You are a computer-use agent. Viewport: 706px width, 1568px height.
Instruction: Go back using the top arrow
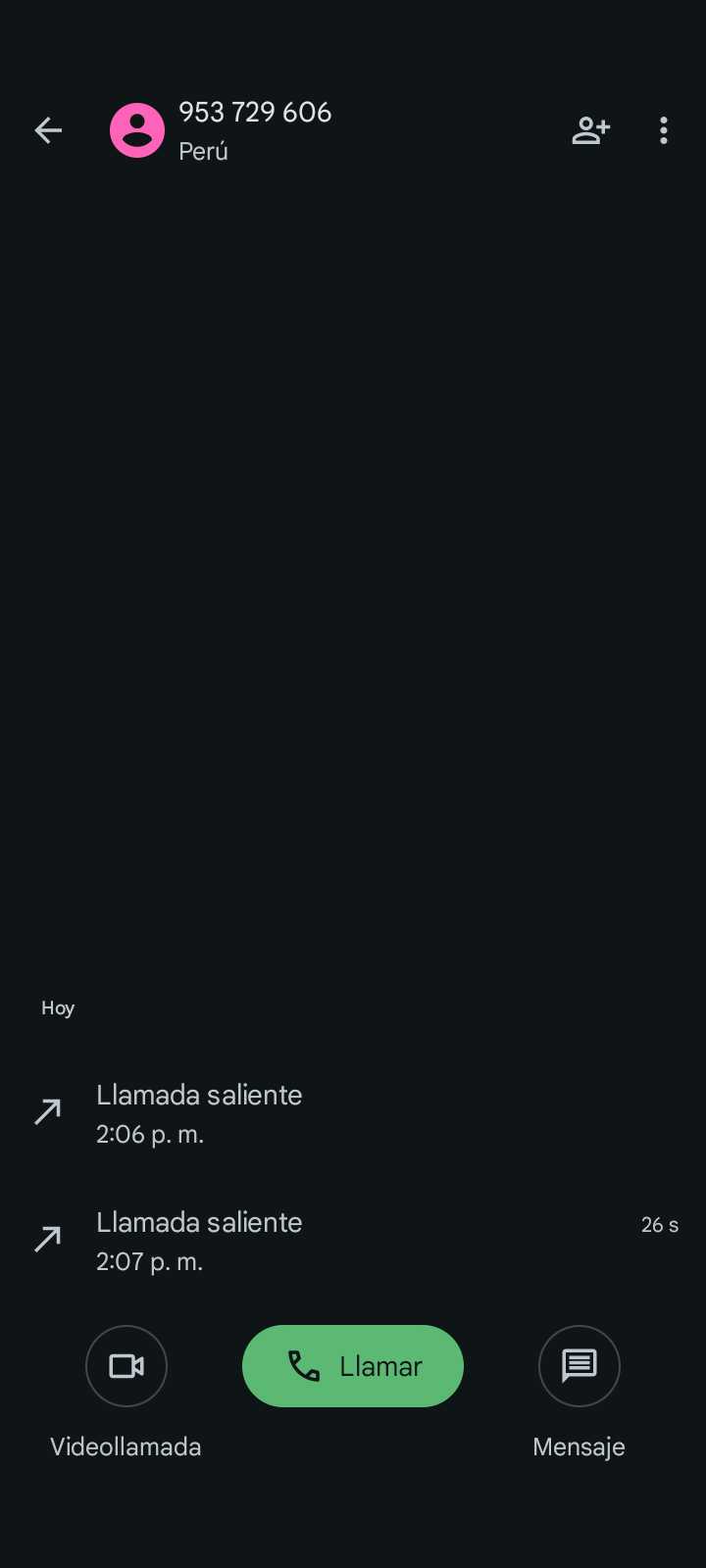point(48,130)
